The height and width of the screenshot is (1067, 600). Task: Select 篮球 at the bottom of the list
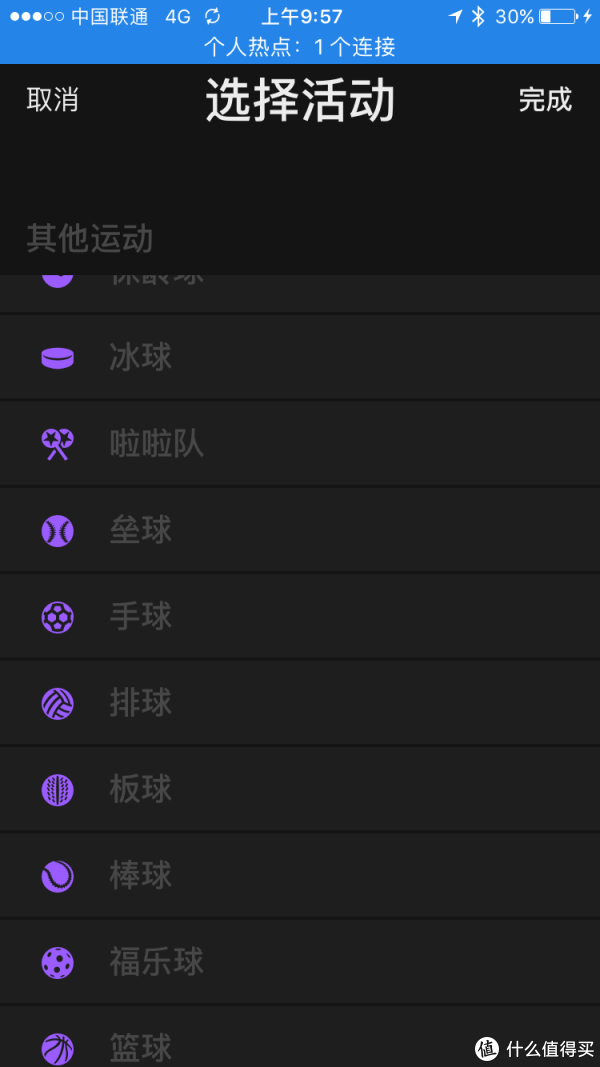click(300, 1037)
